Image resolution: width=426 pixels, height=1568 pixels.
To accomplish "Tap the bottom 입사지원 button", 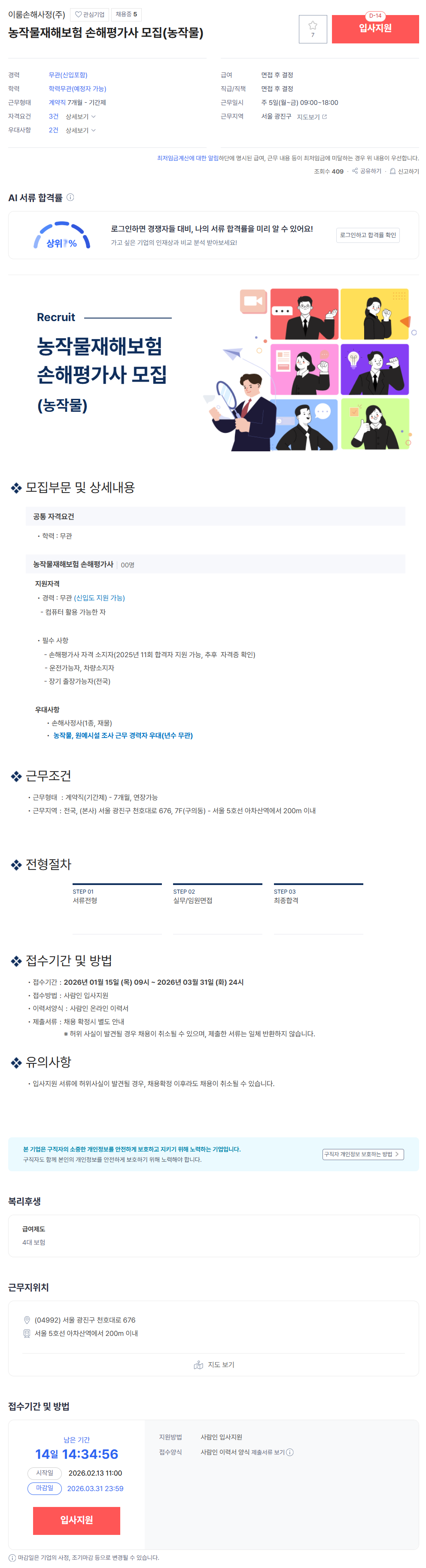I will [77, 1520].
